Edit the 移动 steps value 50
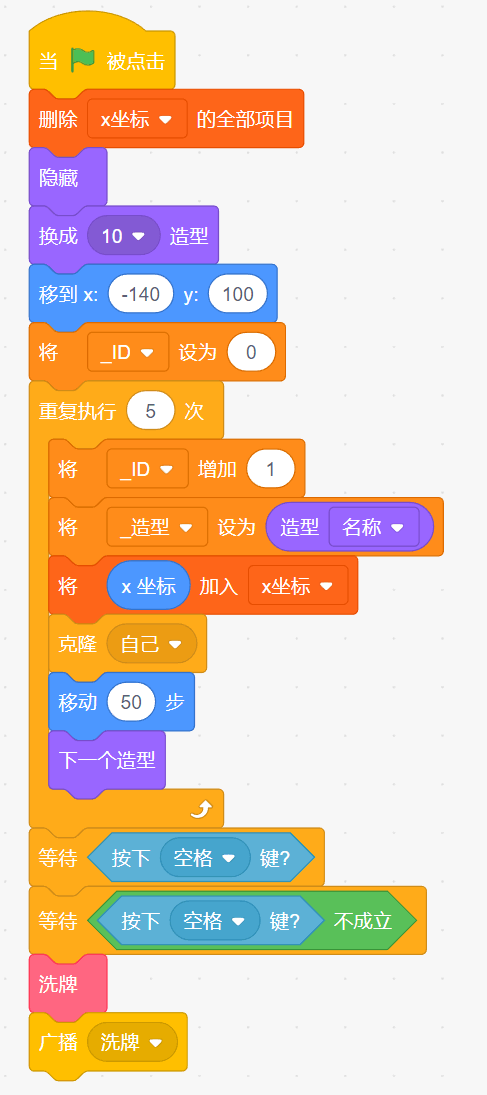The height and width of the screenshot is (1095, 487). (x=131, y=702)
